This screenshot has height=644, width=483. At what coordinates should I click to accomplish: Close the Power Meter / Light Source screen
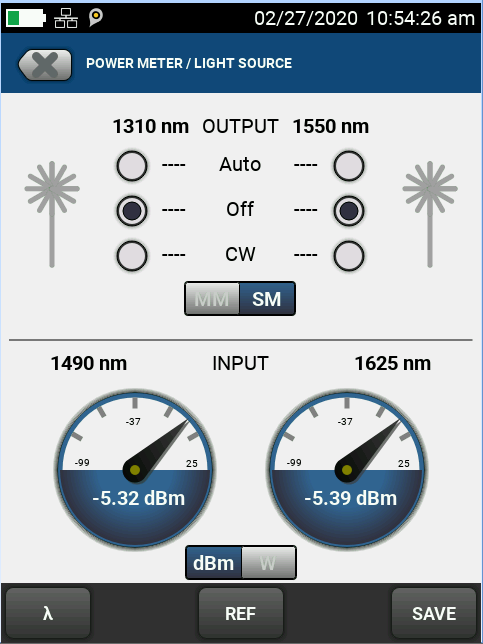[x=45, y=65]
